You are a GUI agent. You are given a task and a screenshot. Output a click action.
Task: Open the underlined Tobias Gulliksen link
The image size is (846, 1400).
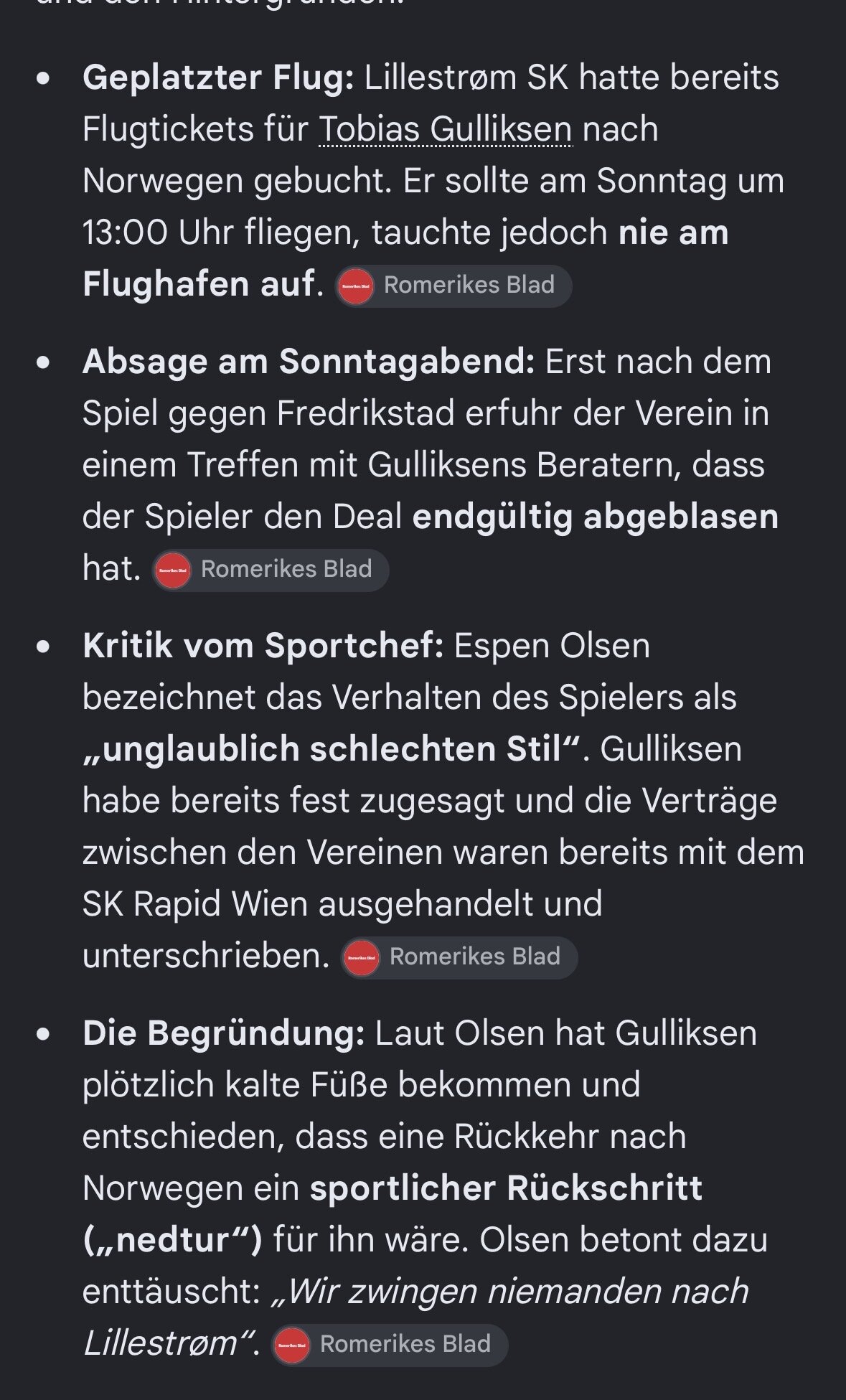(446, 130)
